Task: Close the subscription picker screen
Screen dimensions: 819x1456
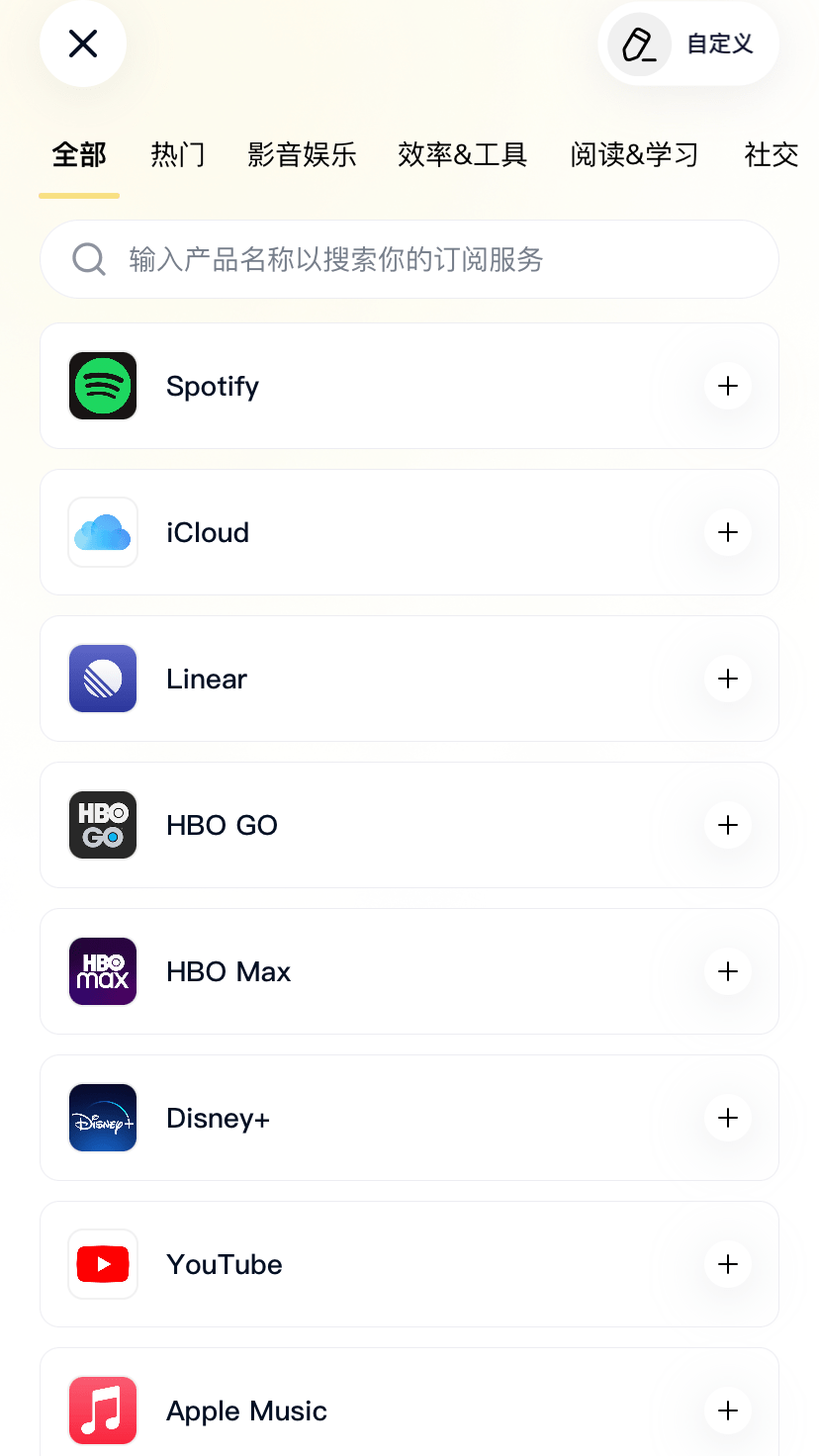Action: 83,44
